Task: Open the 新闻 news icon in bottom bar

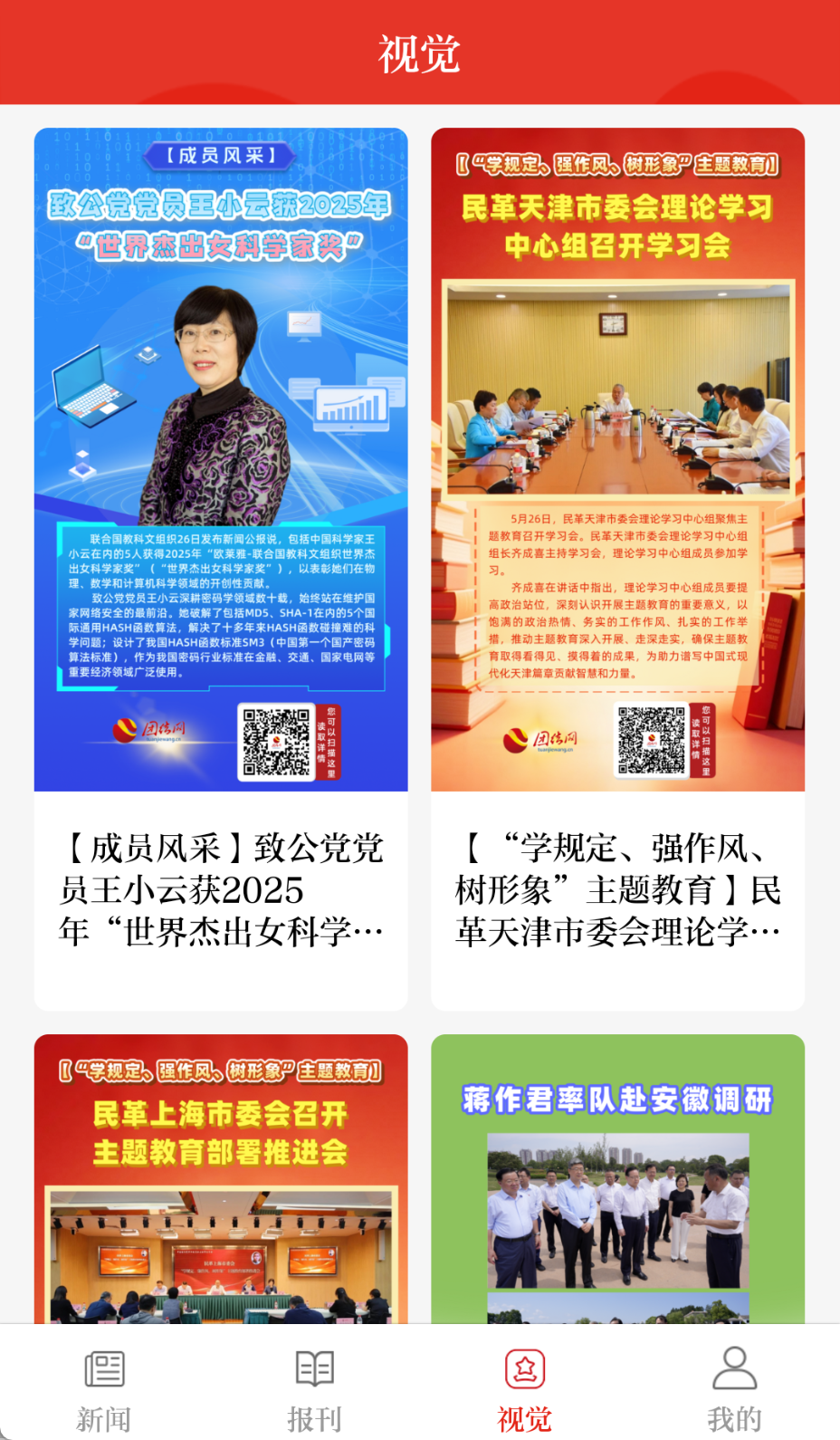Action: 102,1370
